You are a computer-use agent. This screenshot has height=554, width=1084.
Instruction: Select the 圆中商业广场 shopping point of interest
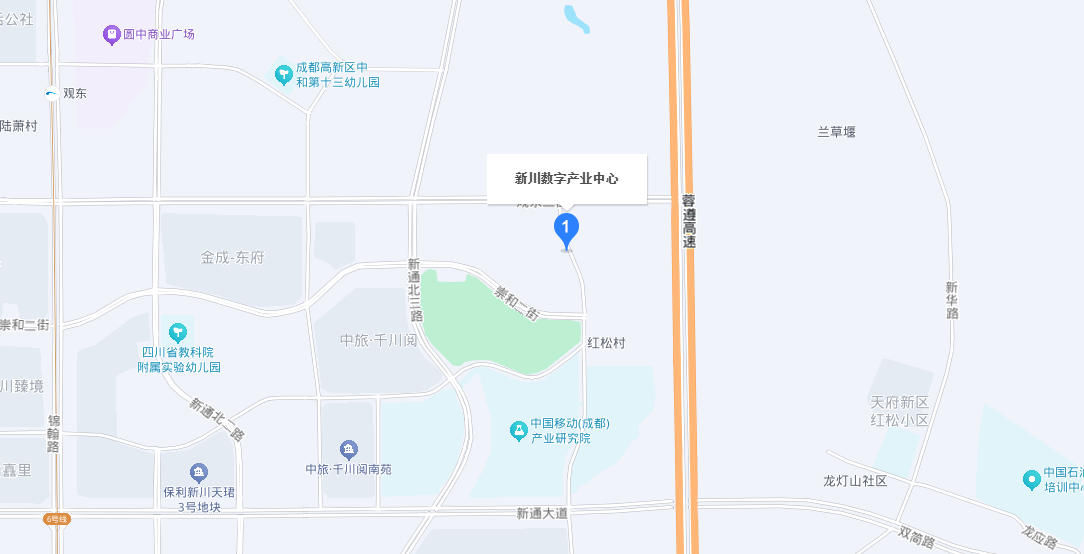click(x=112, y=35)
